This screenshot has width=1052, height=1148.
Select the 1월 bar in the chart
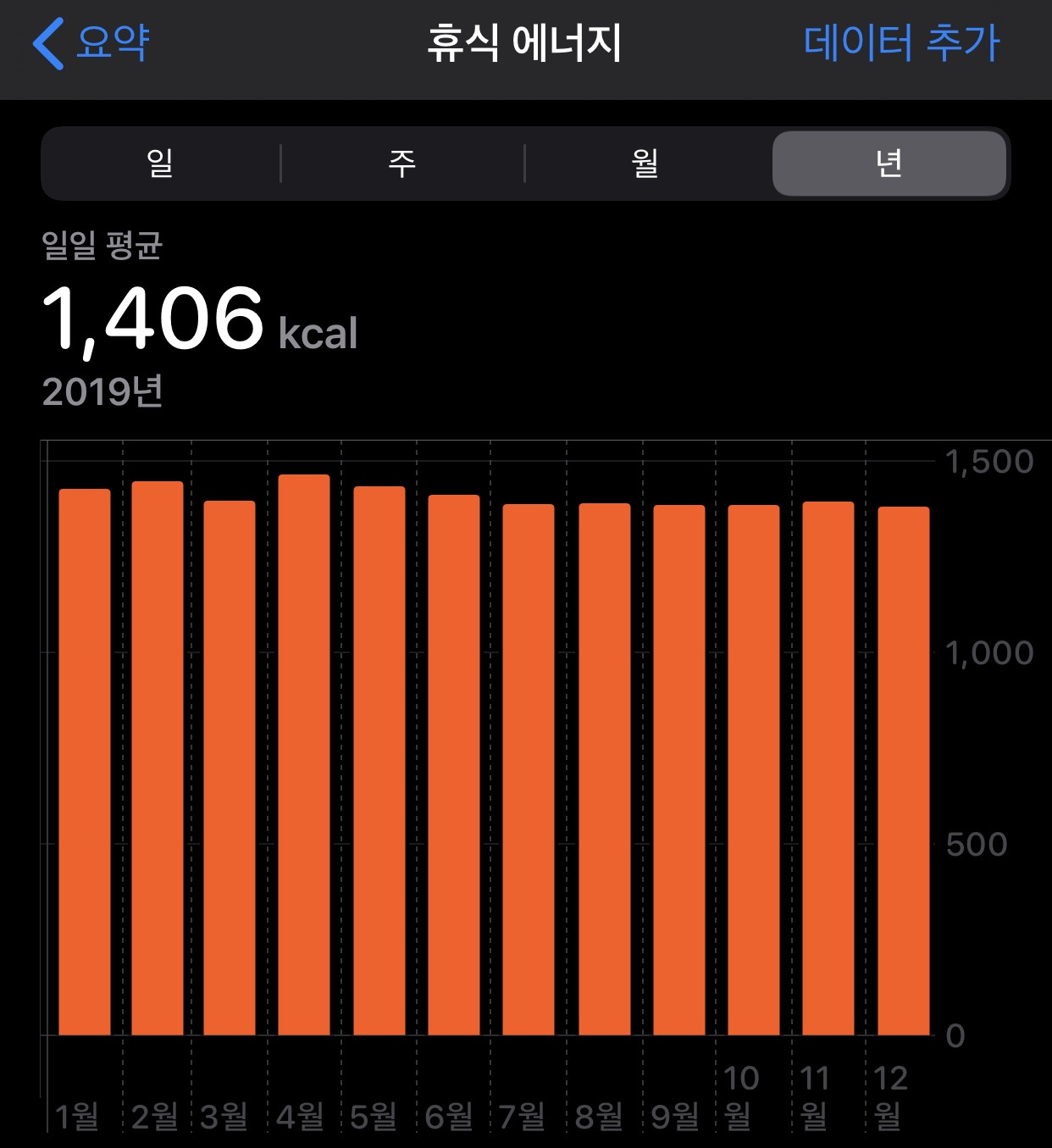point(85,762)
